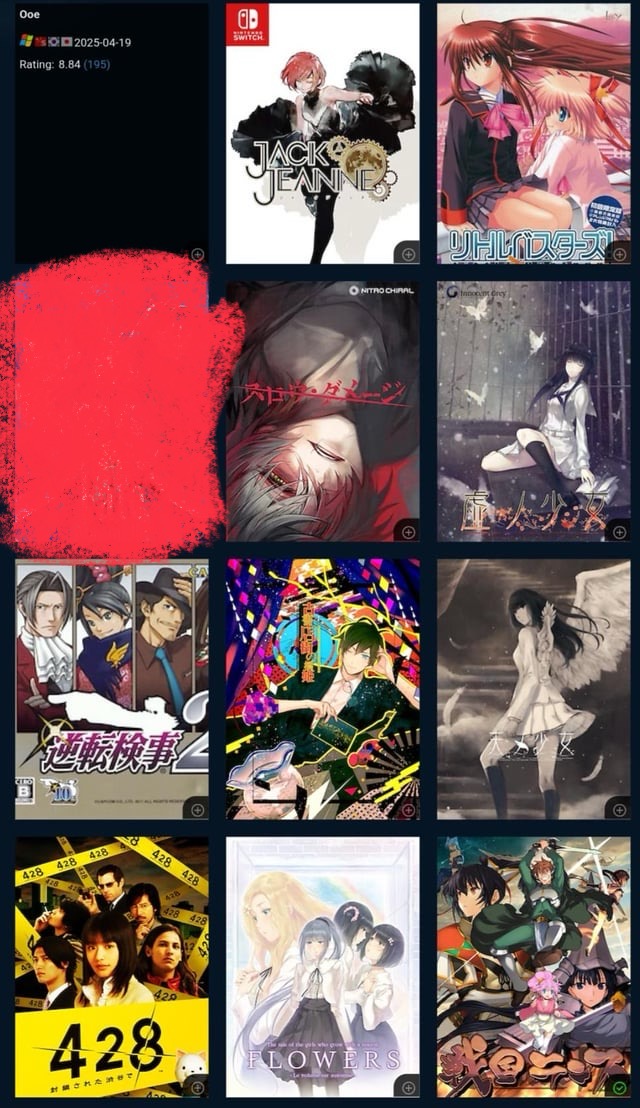
Task: Tap plus icon on 428 cover
Action: click(x=197, y=1087)
